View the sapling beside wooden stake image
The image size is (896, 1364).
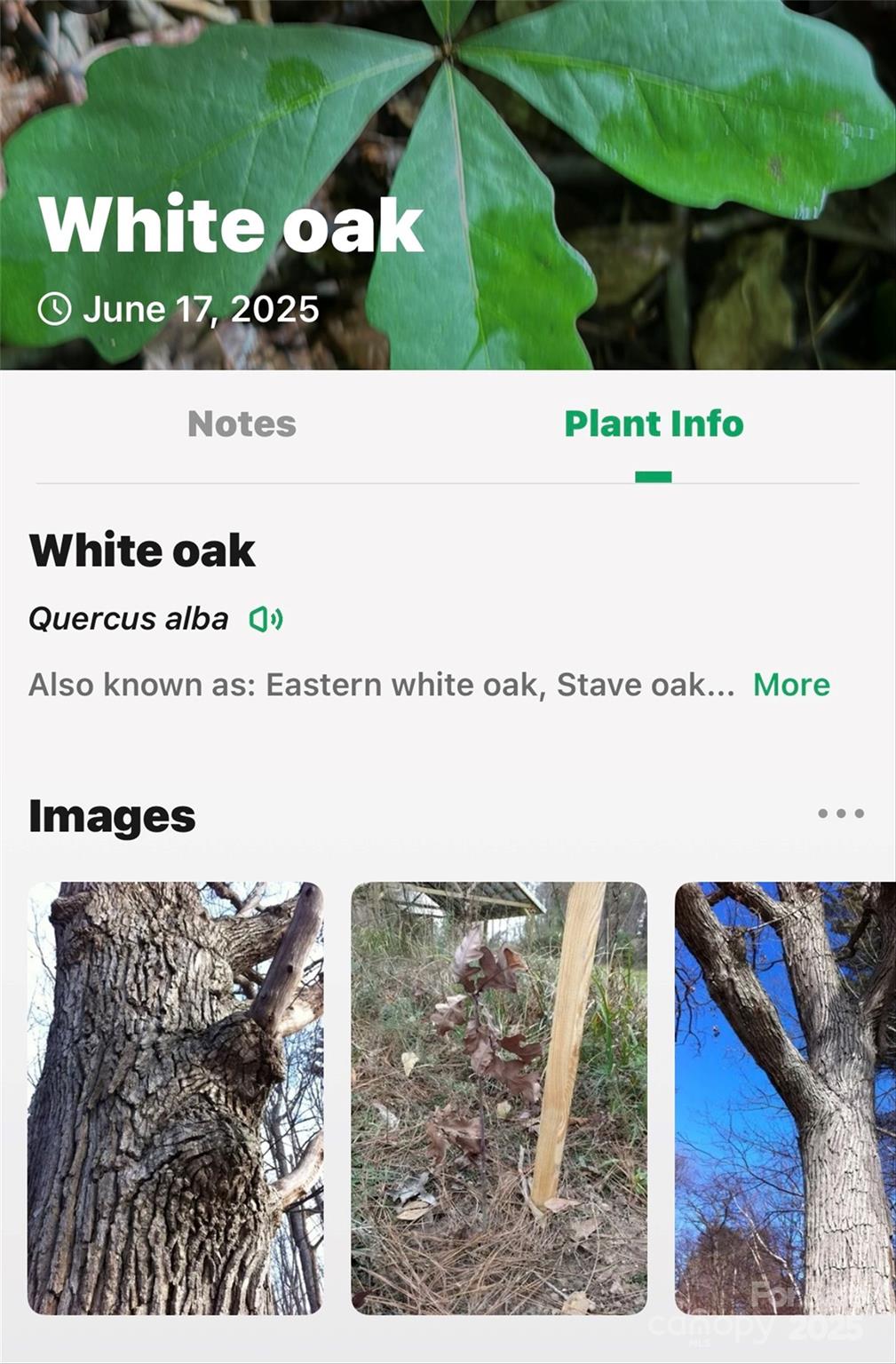tap(498, 1098)
